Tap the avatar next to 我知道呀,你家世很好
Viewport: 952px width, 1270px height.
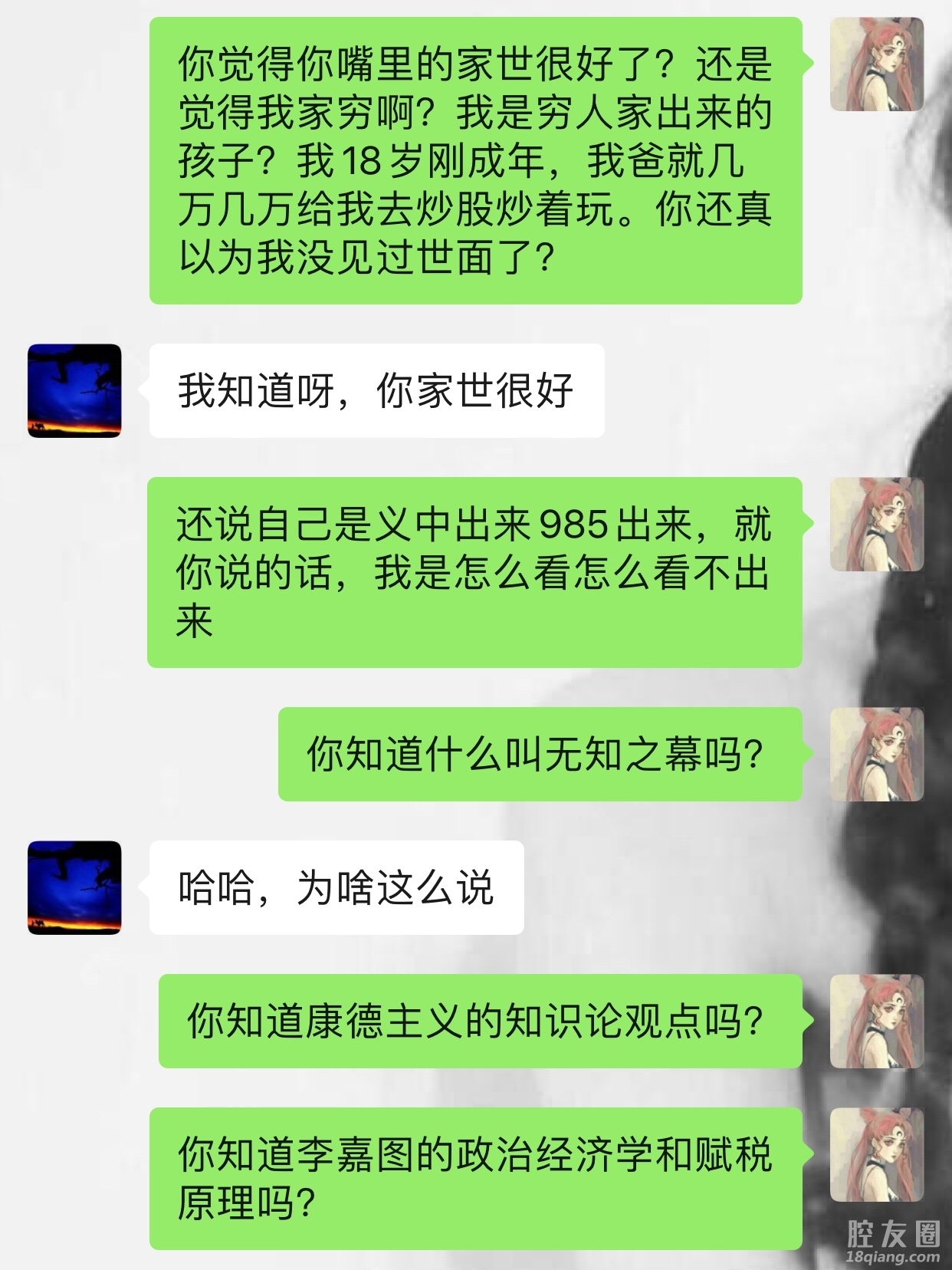[74, 391]
